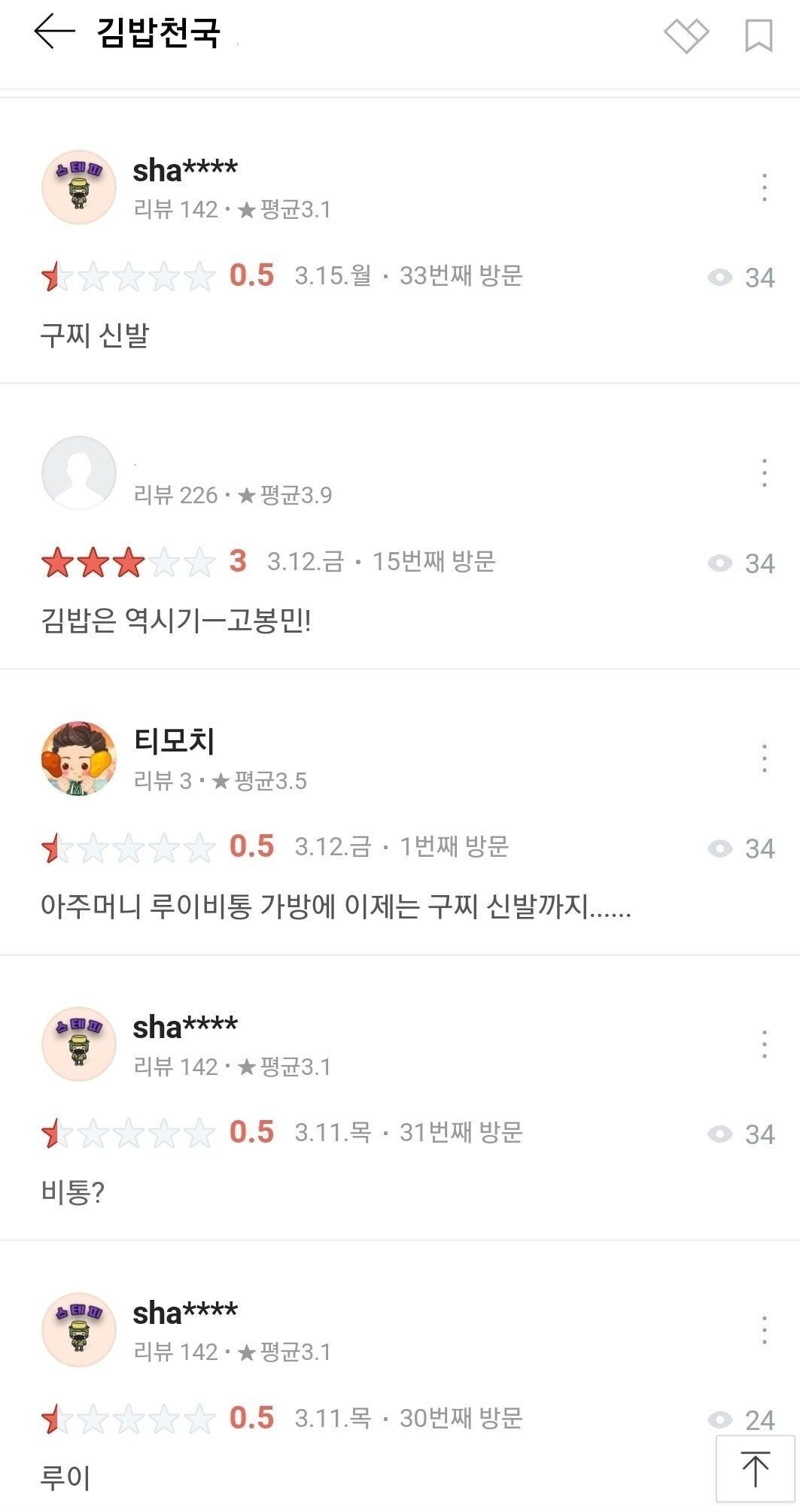Screen dimensions: 800x1512
Task: Open overflow menu on 비통? review
Action: [x=764, y=1044]
